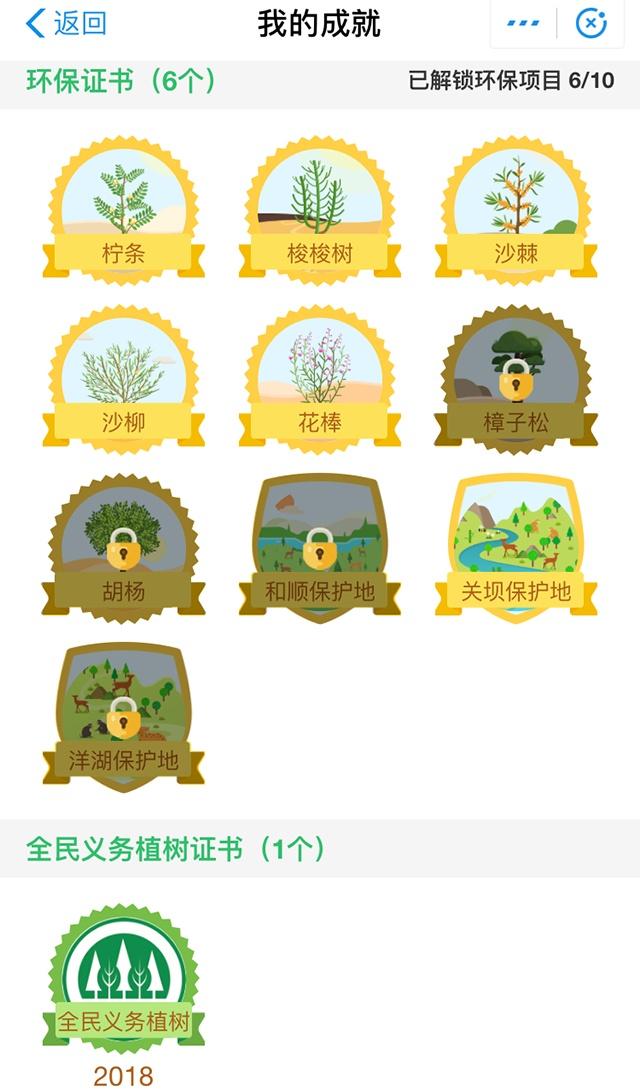This screenshot has width=640, height=1090.
Task: Select the locked 和顺保护地 badge
Action: [x=320, y=548]
